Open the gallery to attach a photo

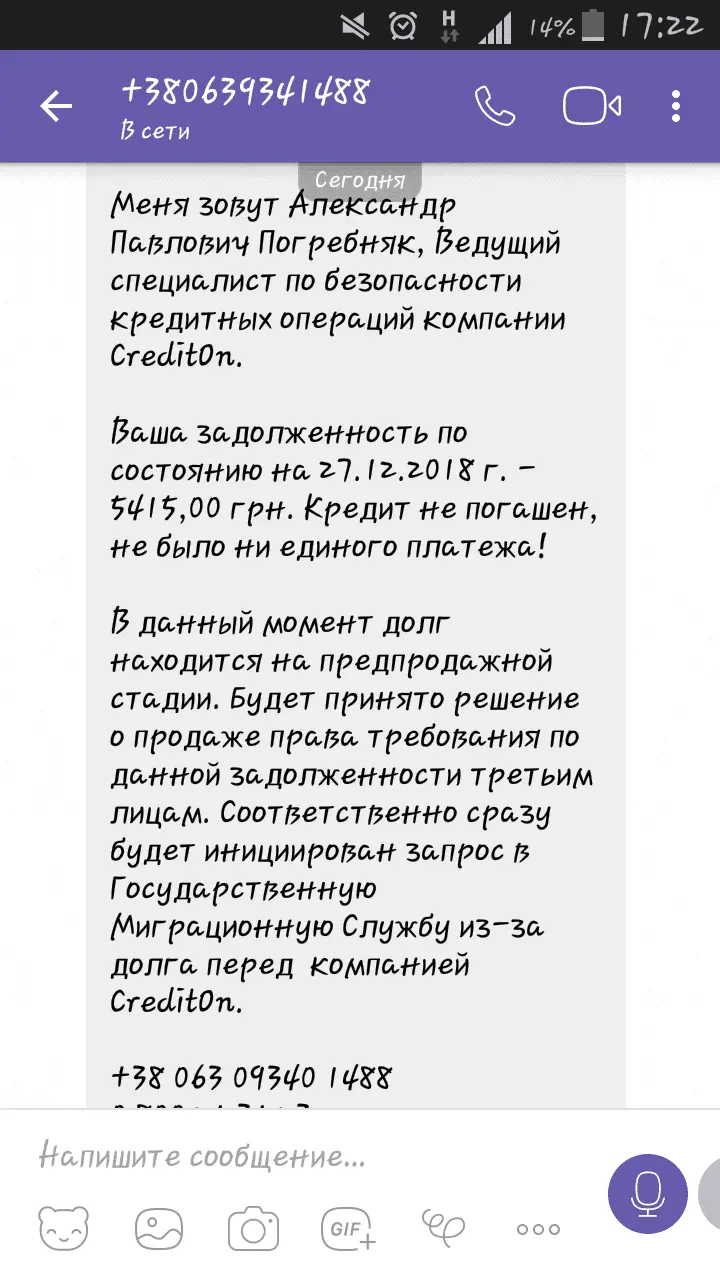(x=158, y=1229)
